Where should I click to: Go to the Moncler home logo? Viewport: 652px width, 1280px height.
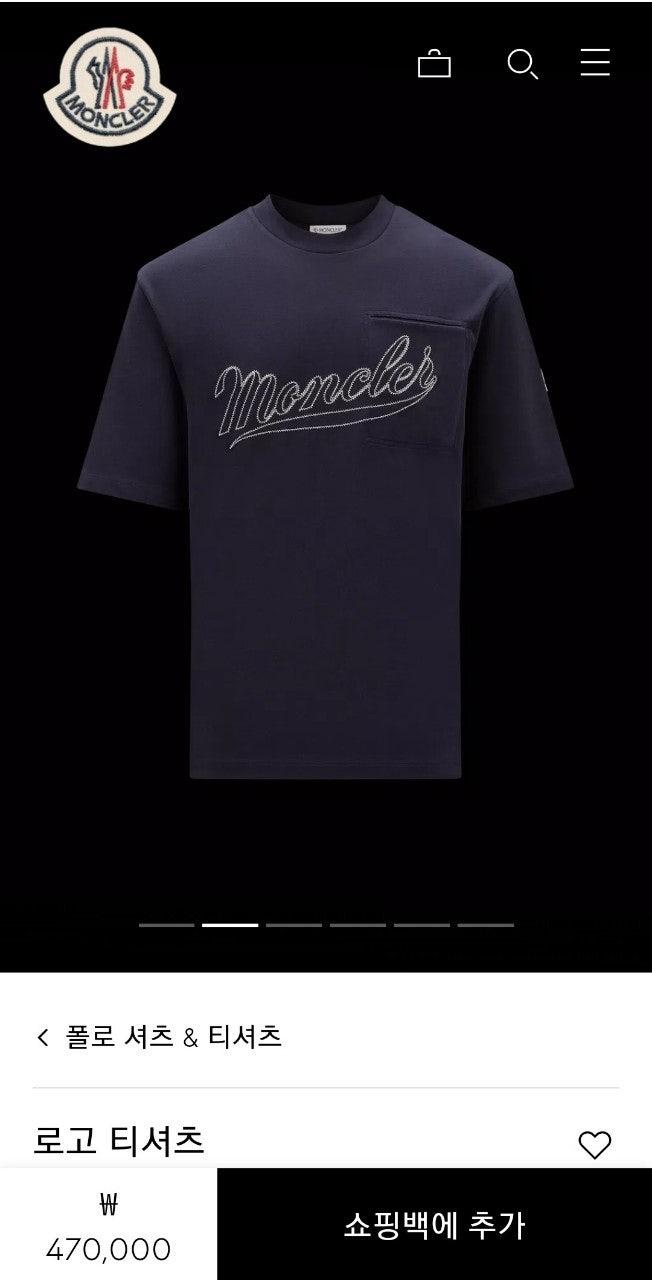tap(110, 86)
